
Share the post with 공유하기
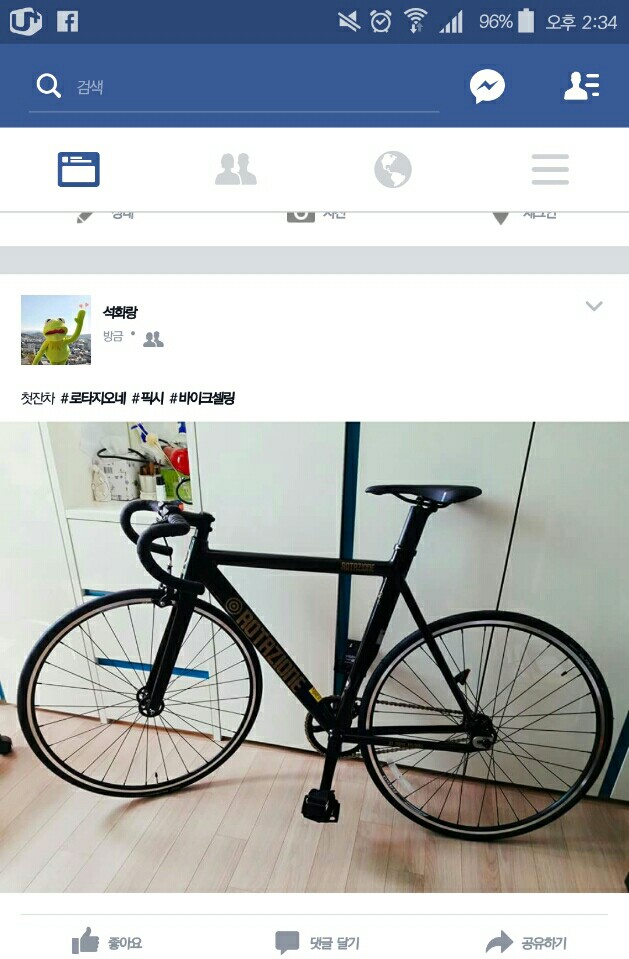click(526, 942)
